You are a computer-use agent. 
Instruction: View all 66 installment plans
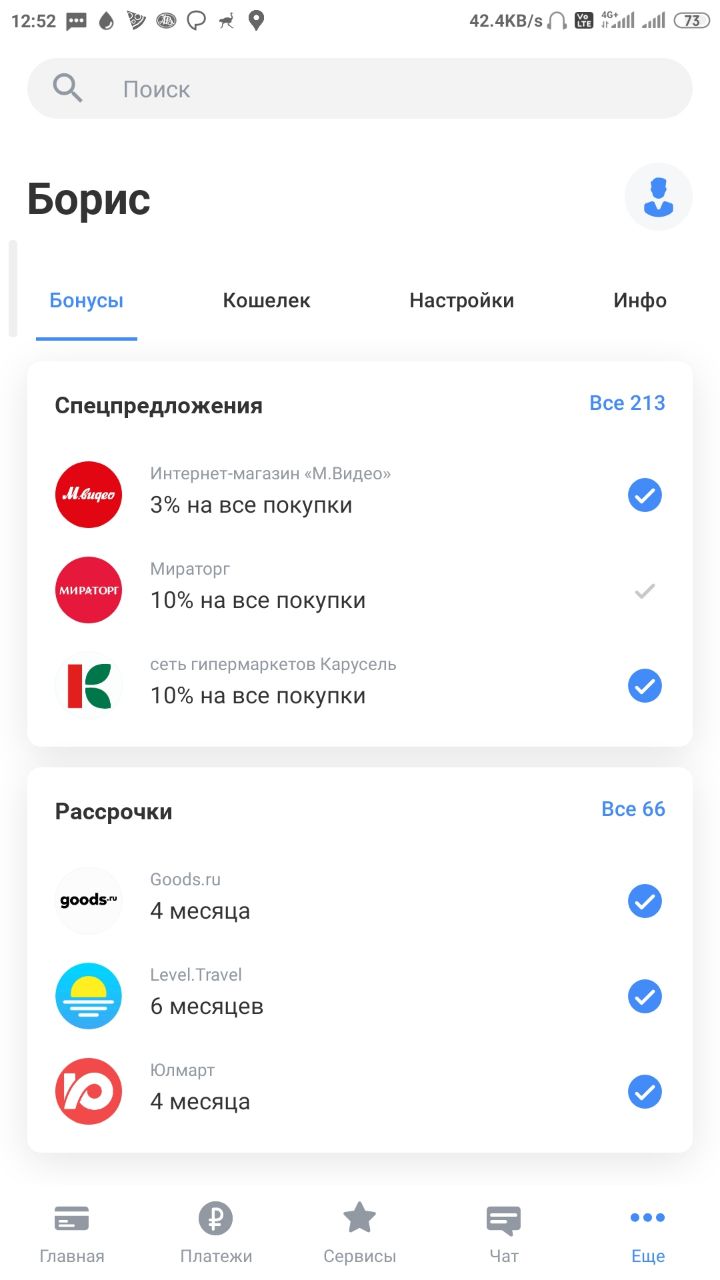pyautogui.click(x=633, y=809)
